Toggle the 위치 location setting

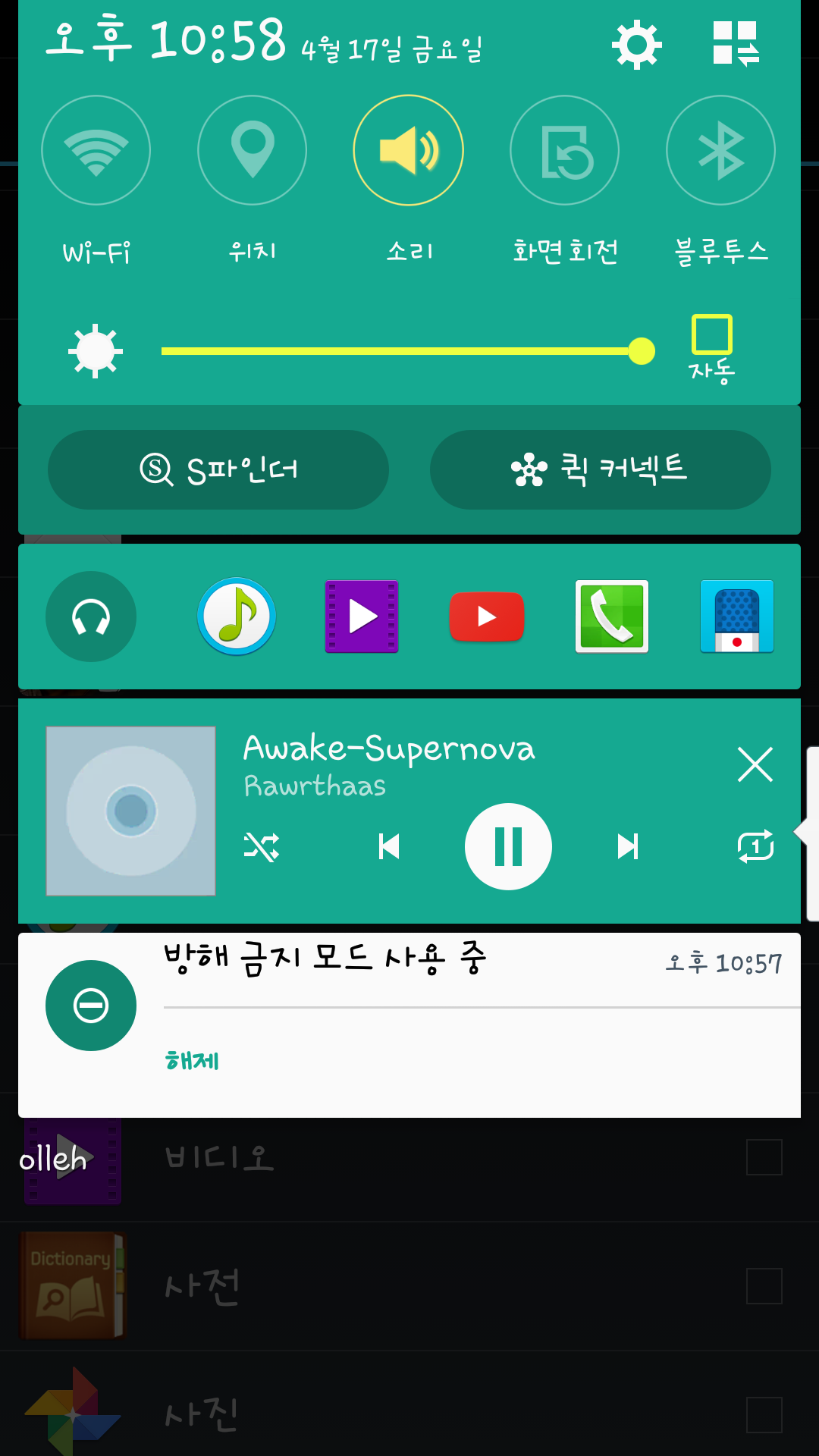pyautogui.click(x=253, y=150)
